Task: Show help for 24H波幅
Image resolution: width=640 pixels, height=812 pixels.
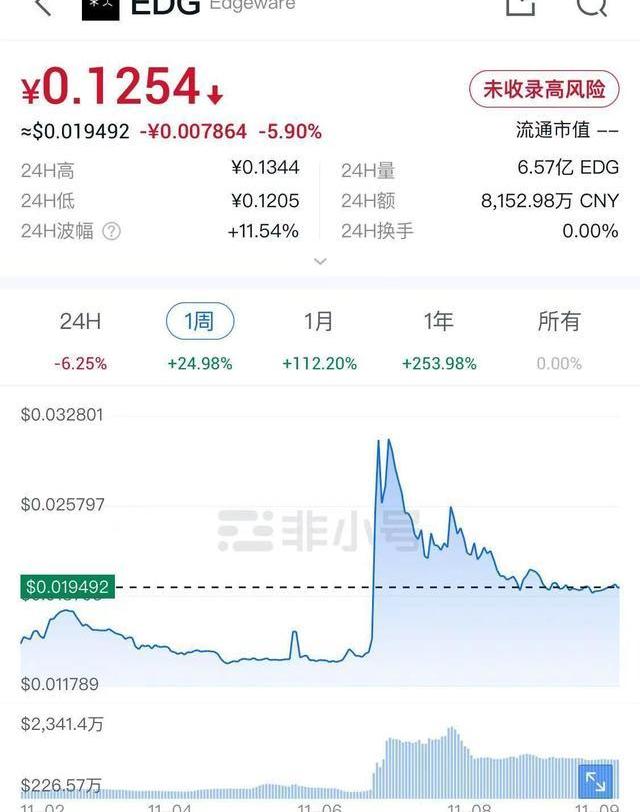Action: (x=112, y=231)
